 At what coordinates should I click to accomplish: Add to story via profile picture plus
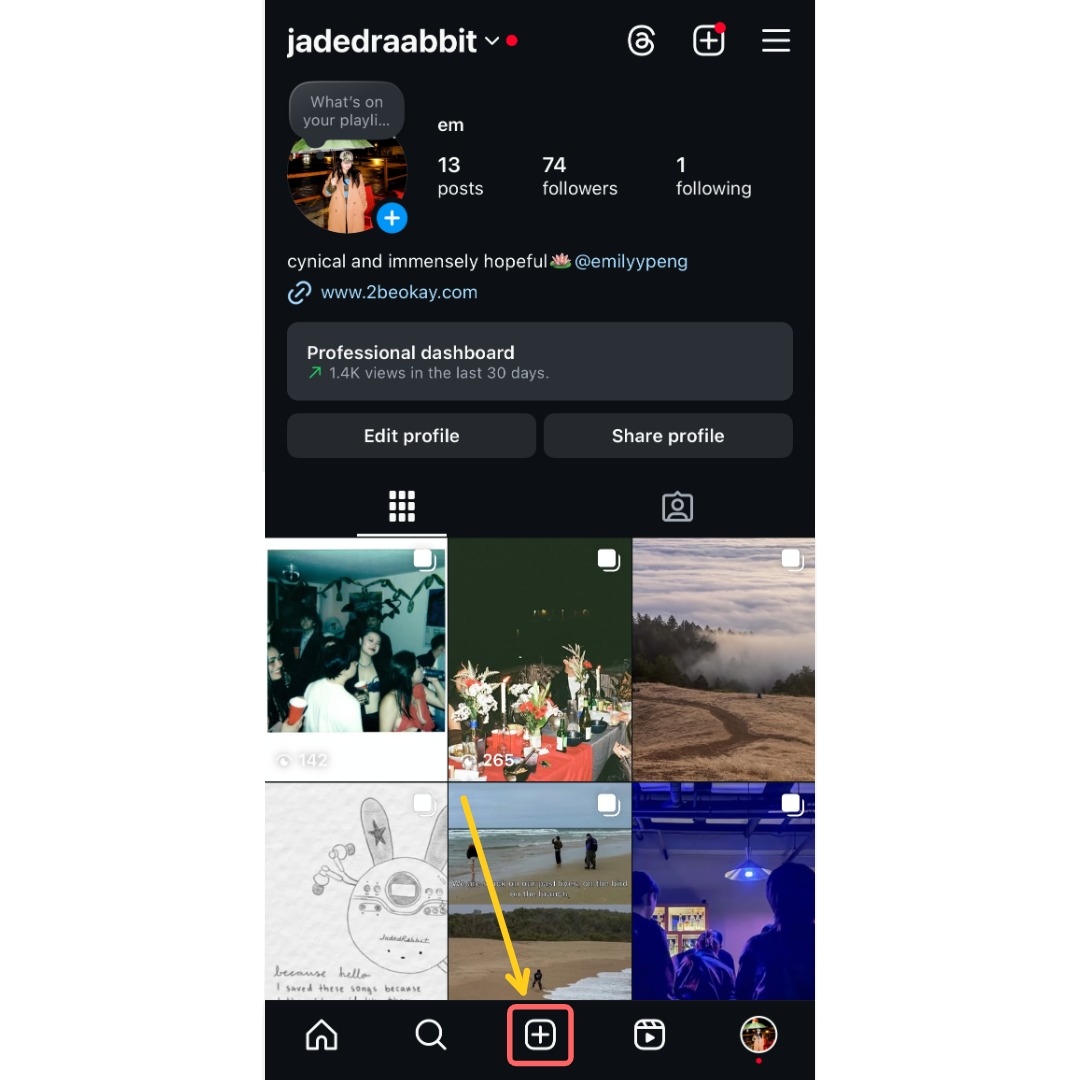[x=392, y=218]
